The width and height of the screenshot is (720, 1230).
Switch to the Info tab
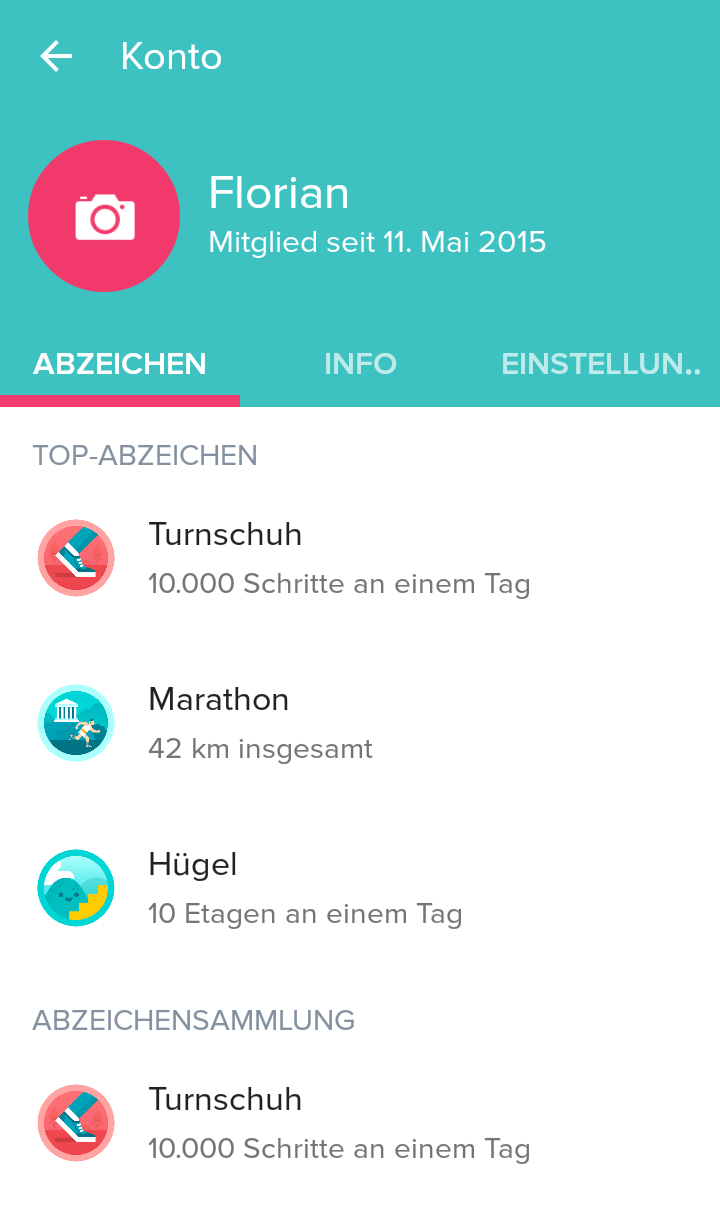coord(360,364)
